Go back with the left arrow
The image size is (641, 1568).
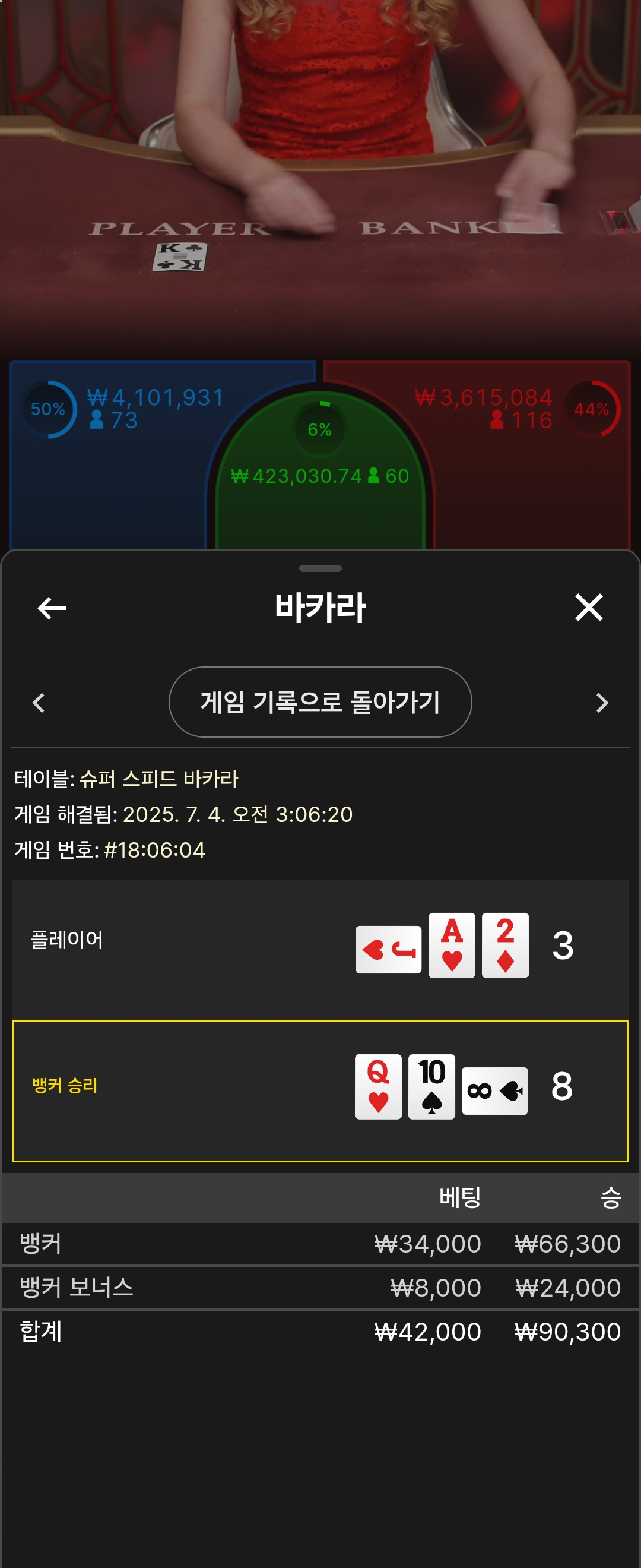click(x=52, y=608)
